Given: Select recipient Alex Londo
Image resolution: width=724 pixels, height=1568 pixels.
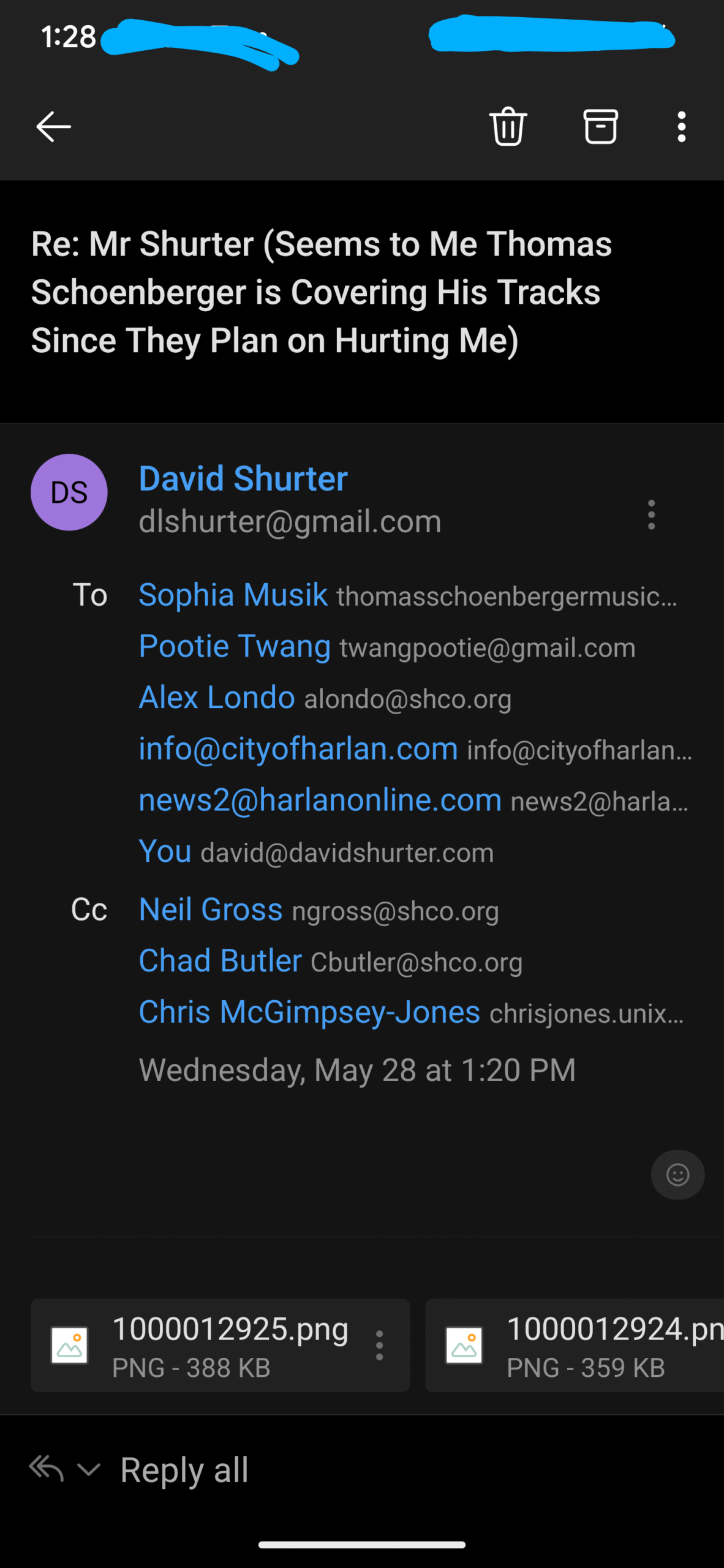Looking at the screenshot, I should 217,698.
